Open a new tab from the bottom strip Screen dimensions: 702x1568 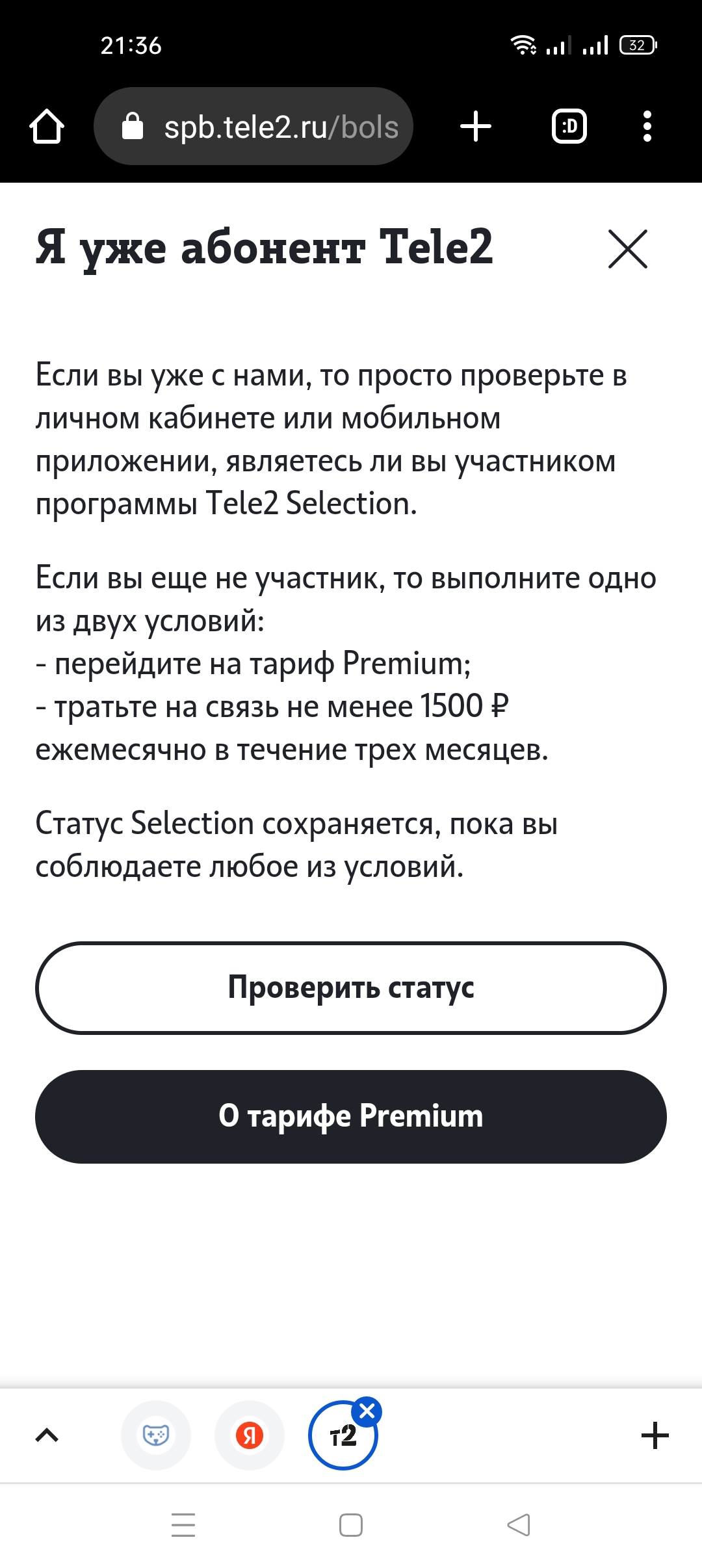655,1435
